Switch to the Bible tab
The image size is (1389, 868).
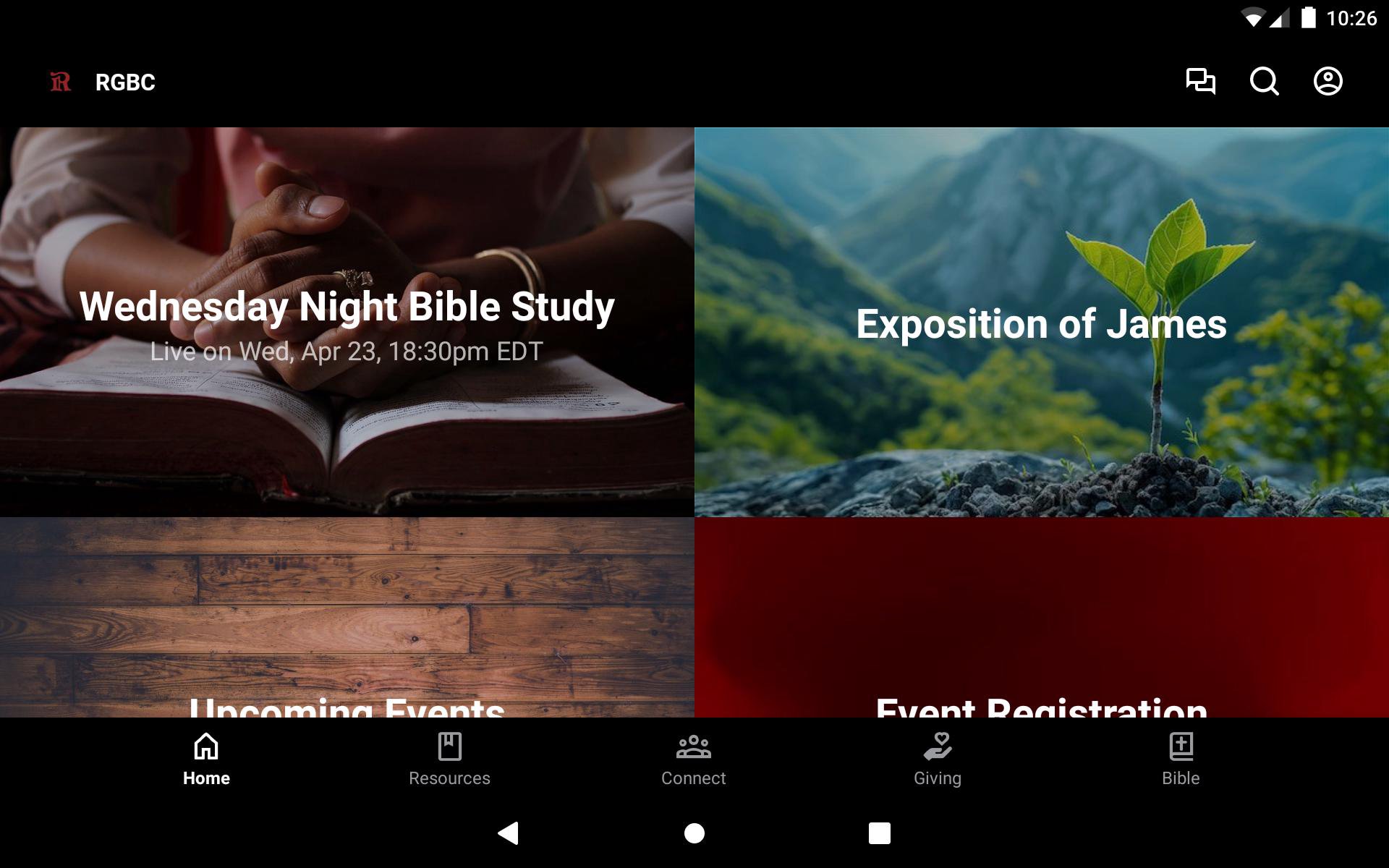coord(1181,759)
